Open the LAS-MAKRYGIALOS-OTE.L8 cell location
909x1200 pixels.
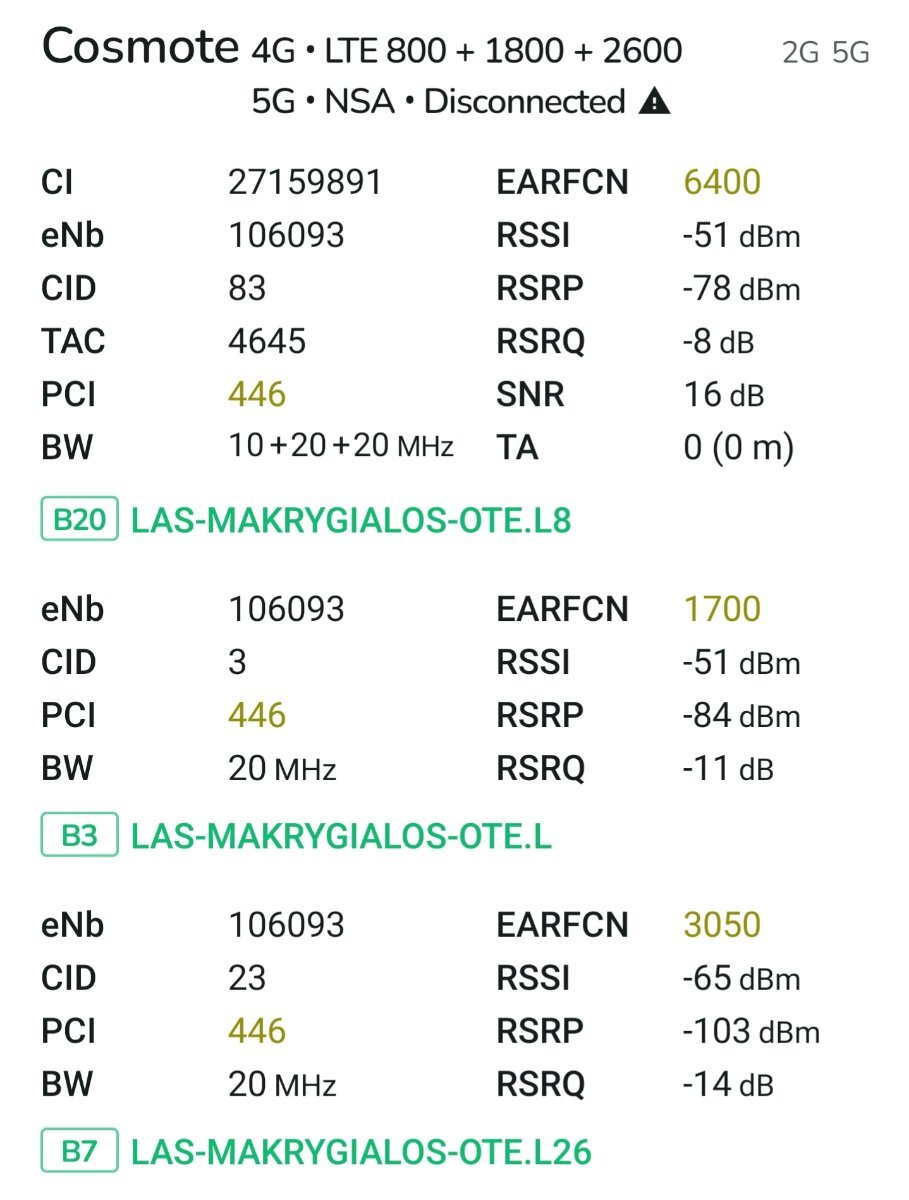tap(350, 521)
